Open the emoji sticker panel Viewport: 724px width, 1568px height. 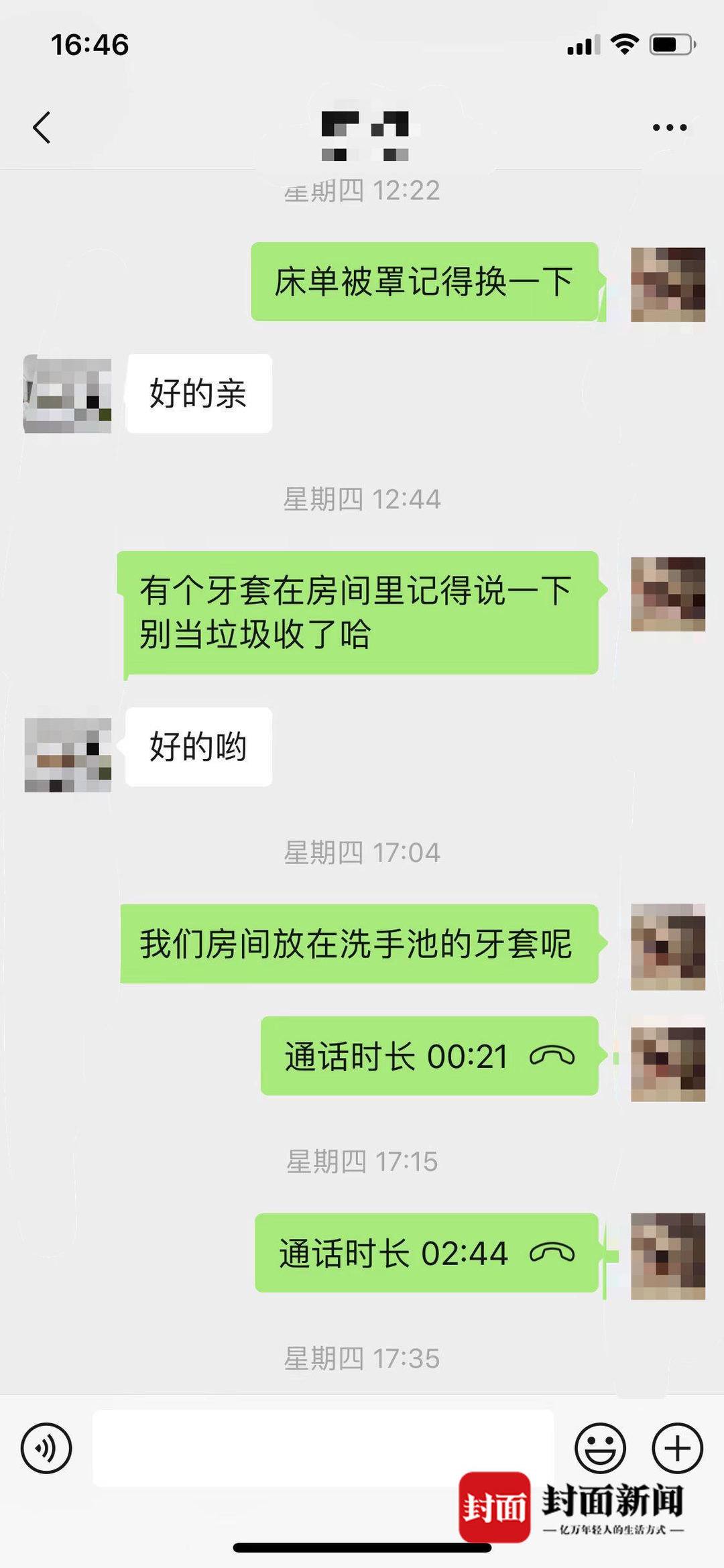tap(600, 1448)
